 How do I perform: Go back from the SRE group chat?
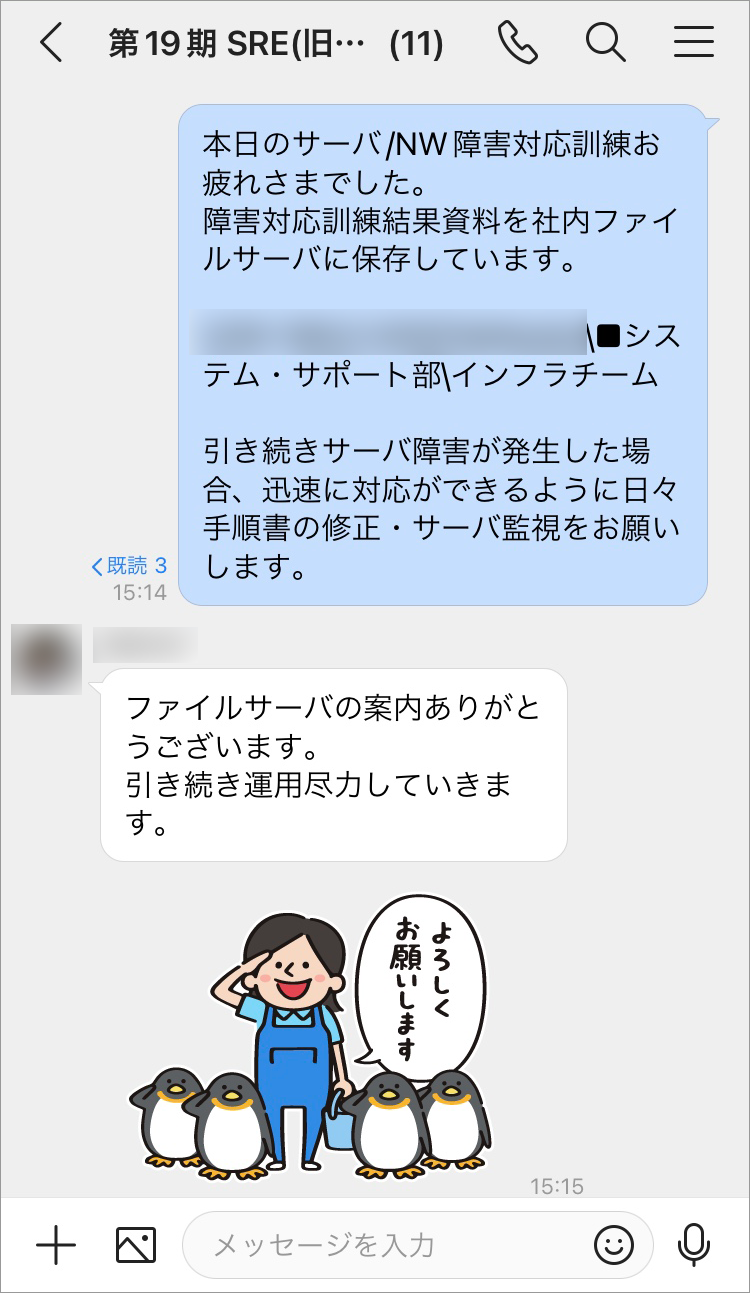[51, 44]
